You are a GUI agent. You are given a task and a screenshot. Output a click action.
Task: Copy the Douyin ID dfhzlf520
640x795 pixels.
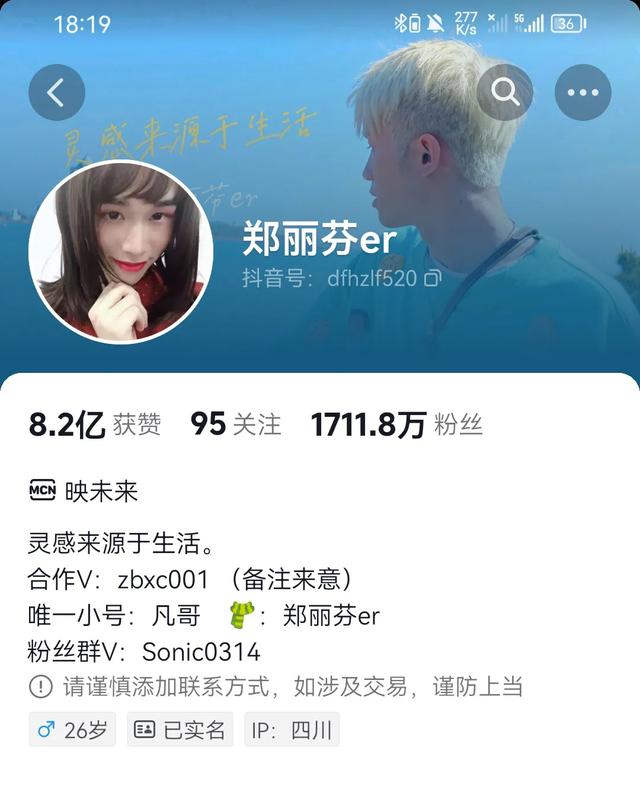(x=432, y=279)
